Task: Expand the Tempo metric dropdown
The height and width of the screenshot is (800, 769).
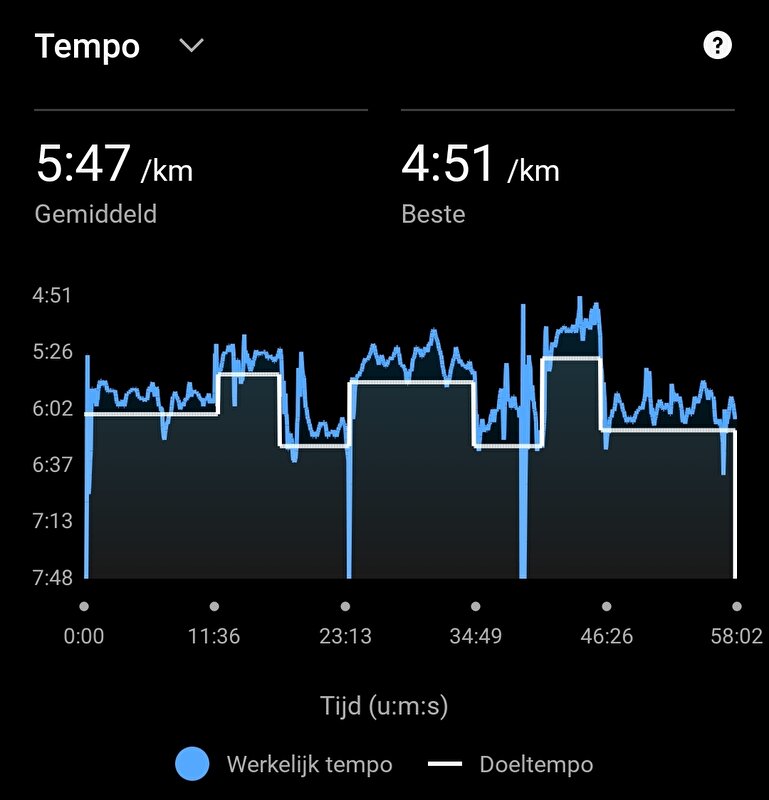Action: pyautogui.click(x=191, y=46)
